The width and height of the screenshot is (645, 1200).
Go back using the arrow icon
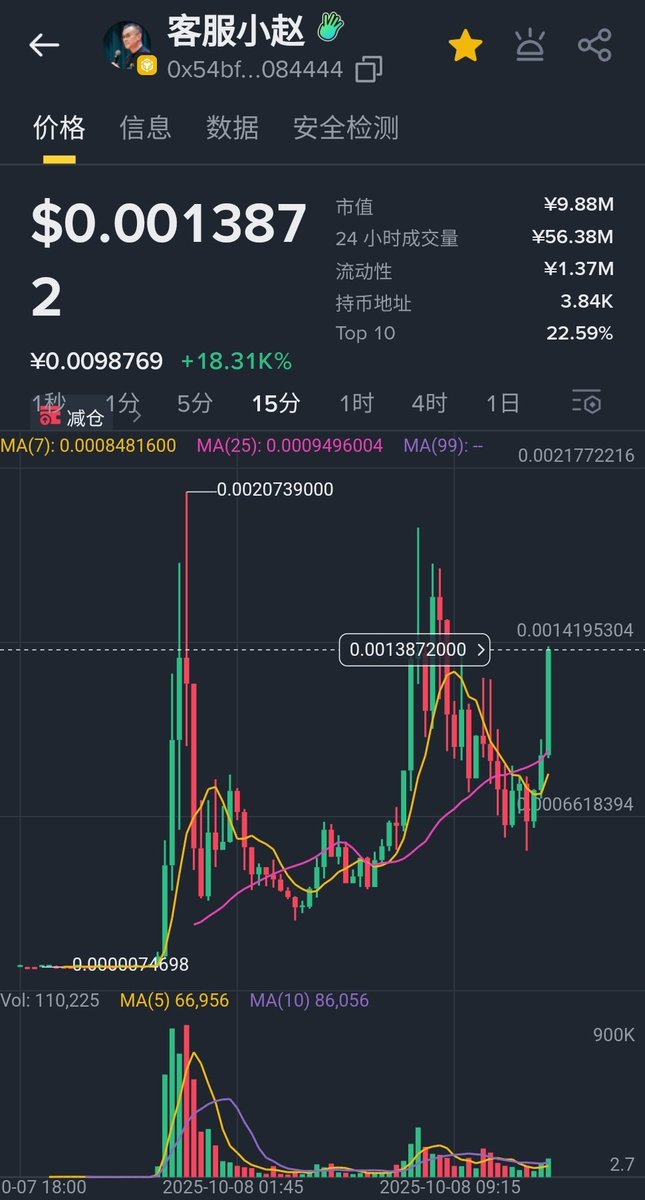44,45
